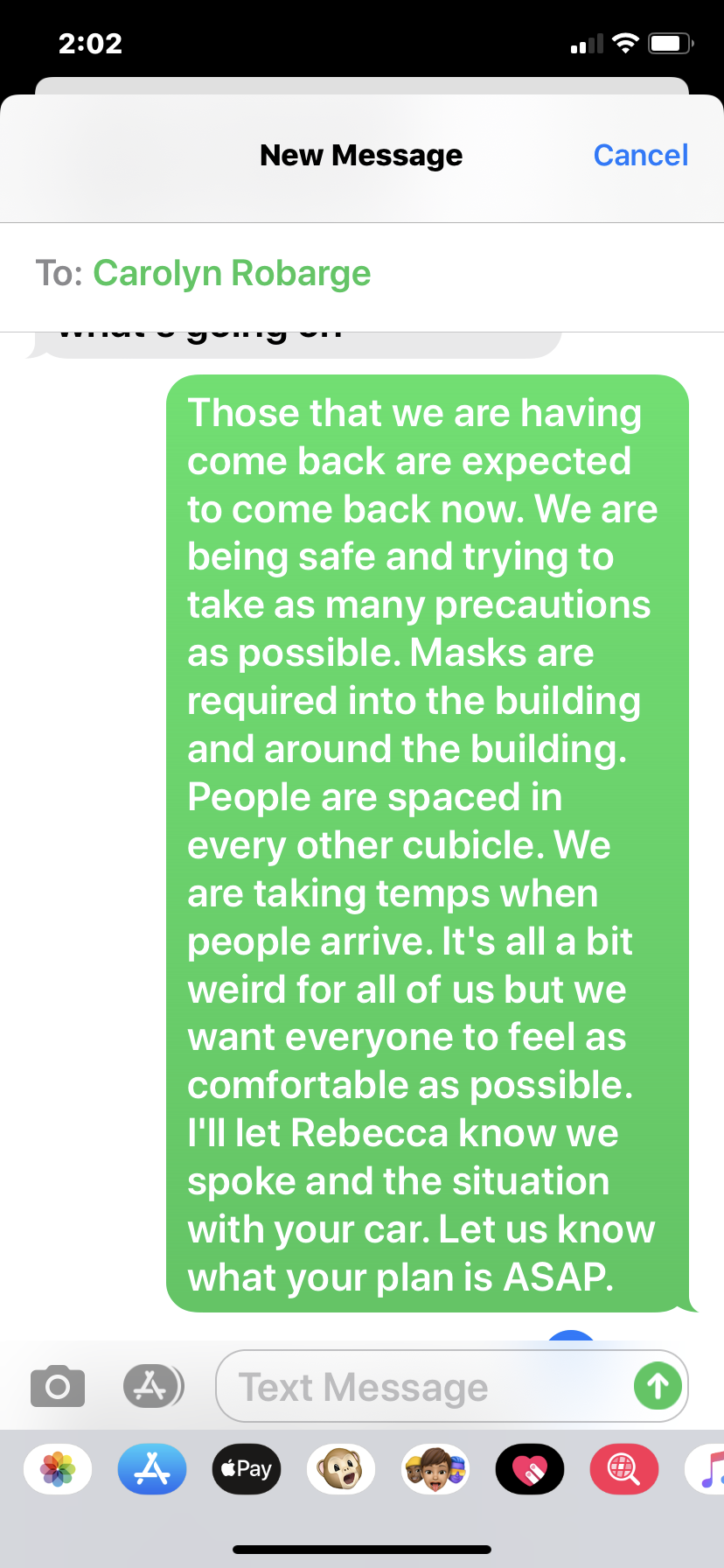Open Memoji stickers
The height and width of the screenshot is (1568, 724).
click(435, 1469)
